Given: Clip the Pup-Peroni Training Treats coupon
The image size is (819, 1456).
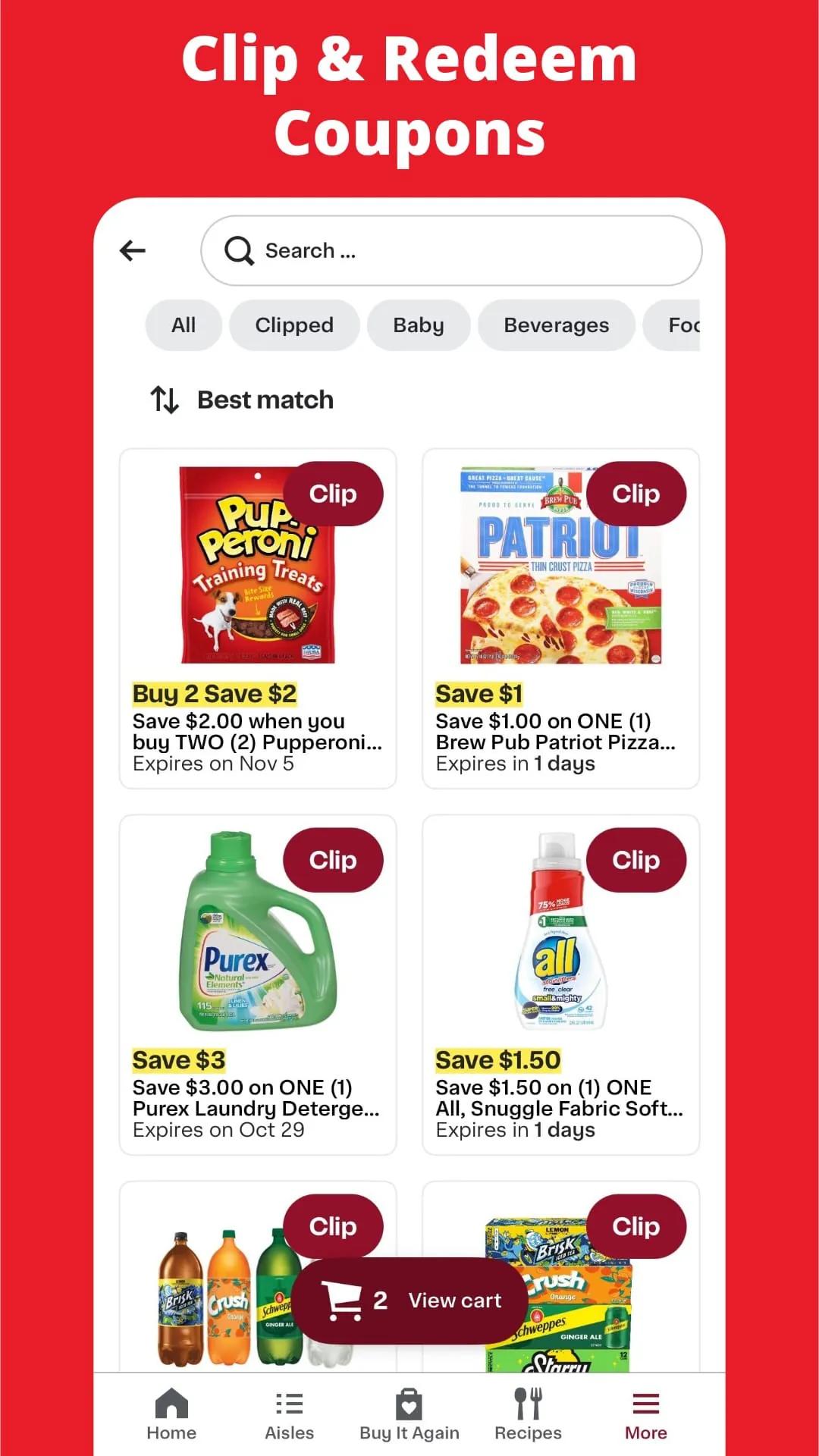Looking at the screenshot, I should pos(333,493).
